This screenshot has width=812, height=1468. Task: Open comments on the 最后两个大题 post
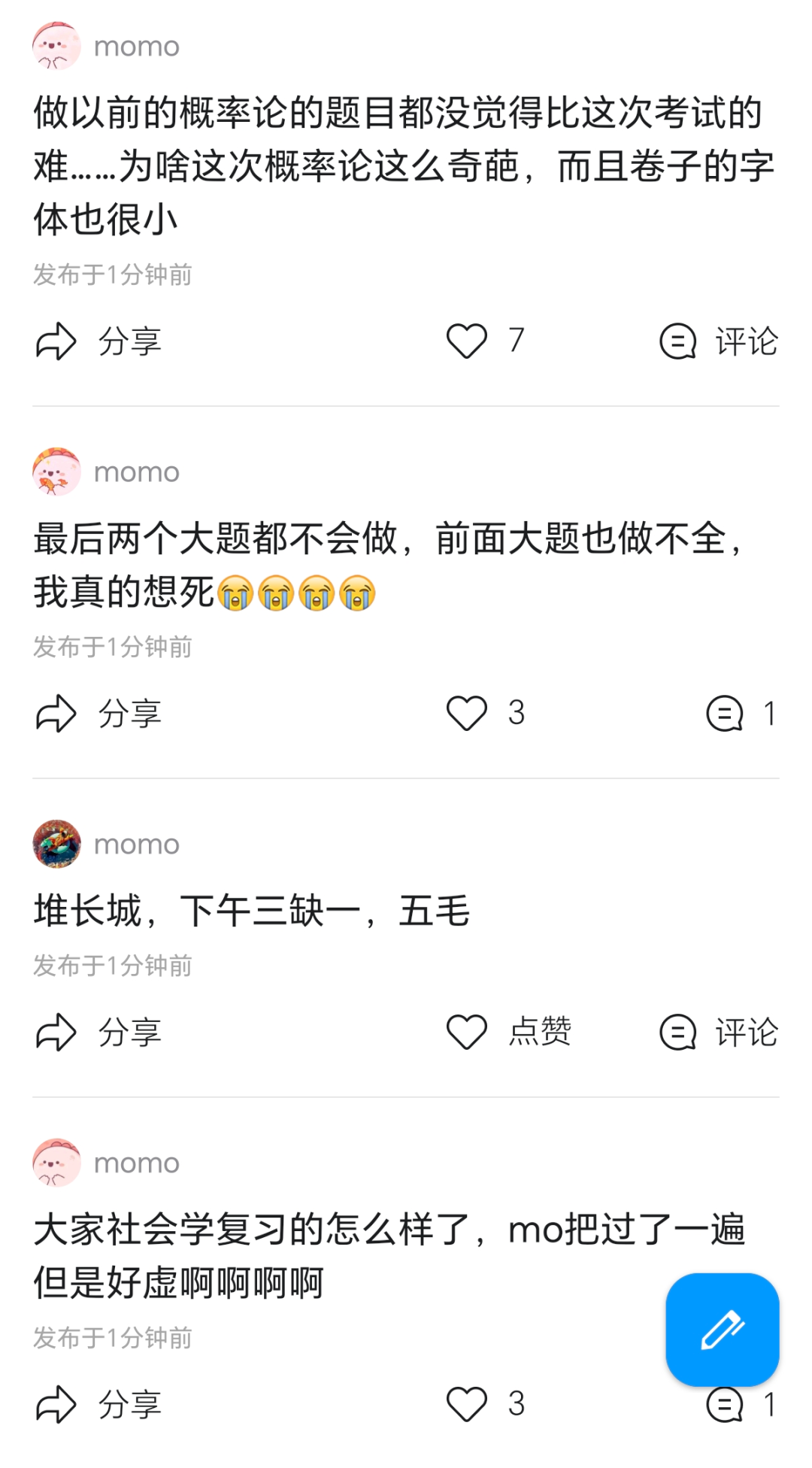pos(741,713)
